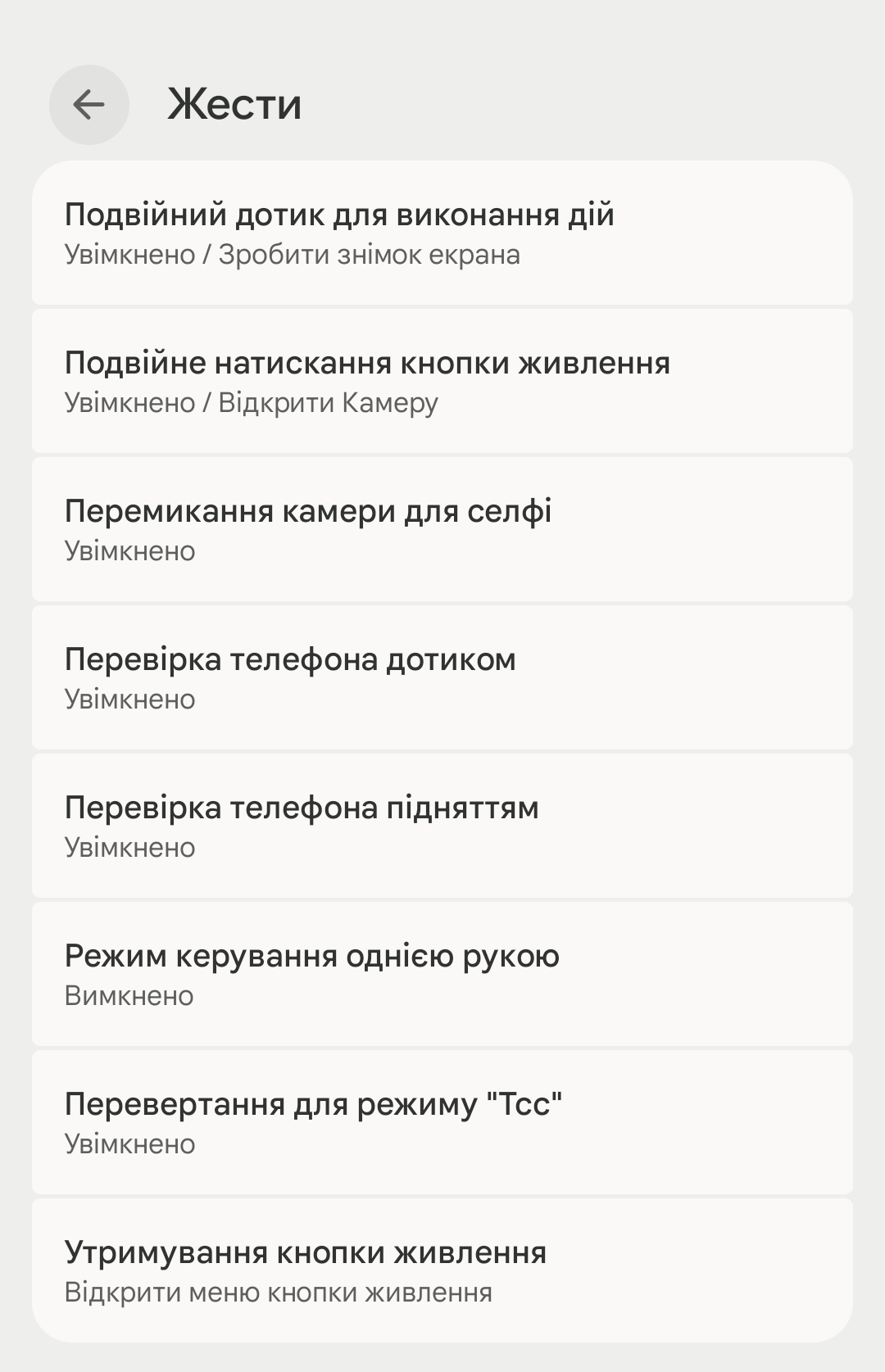Open Режим керування однією рукою
The height and width of the screenshot is (1372, 885).
pyautogui.click(x=442, y=975)
